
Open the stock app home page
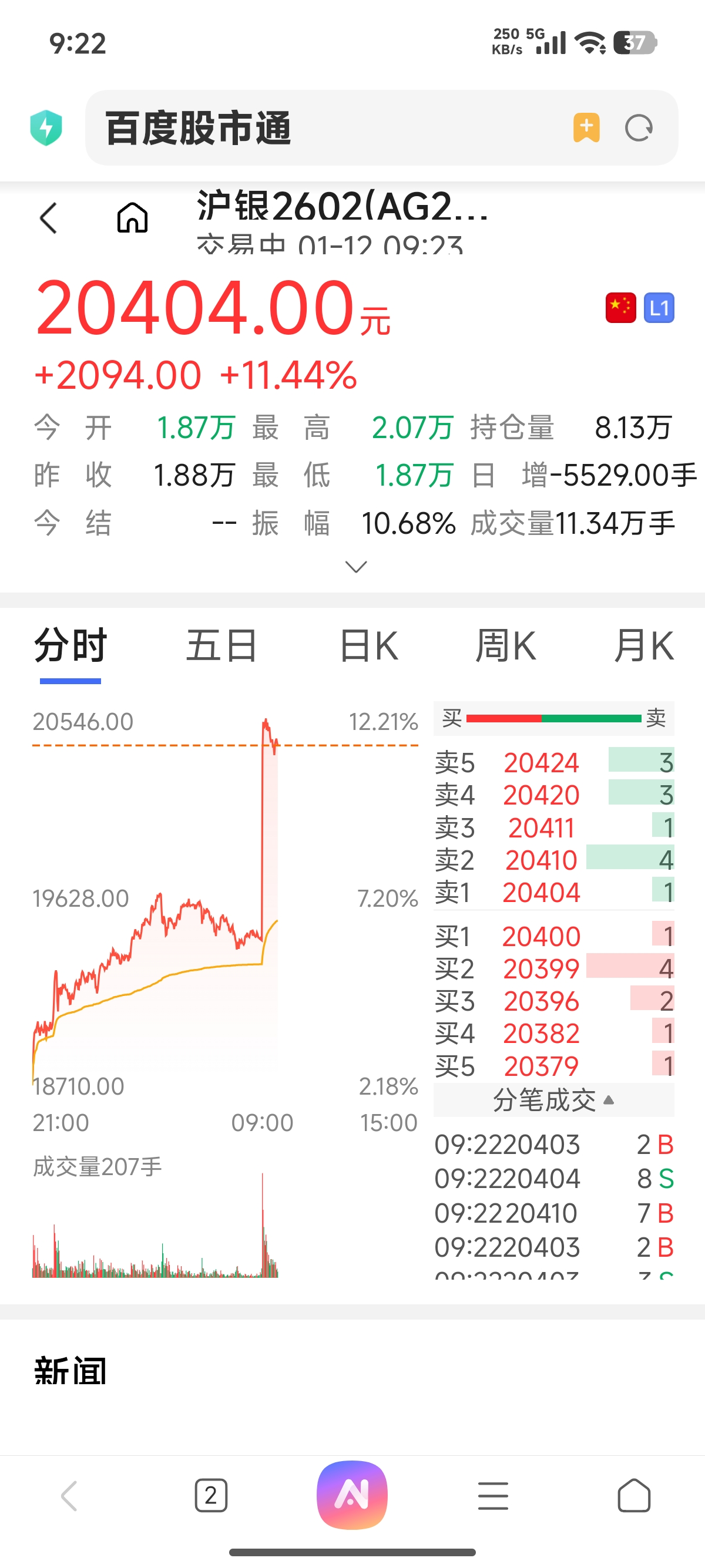[132, 218]
